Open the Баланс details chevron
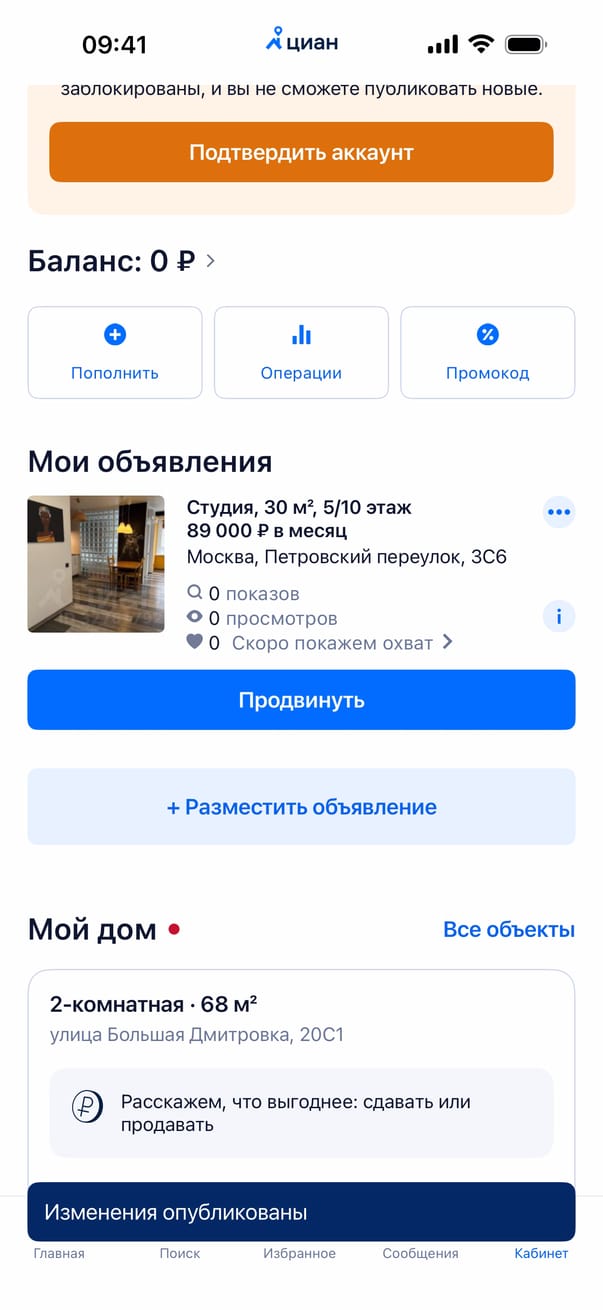 click(x=211, y=261)
